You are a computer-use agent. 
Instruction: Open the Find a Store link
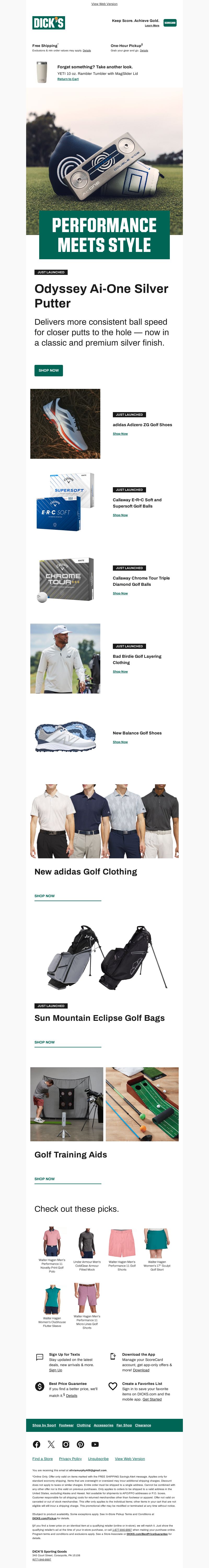click(43, 1458)
